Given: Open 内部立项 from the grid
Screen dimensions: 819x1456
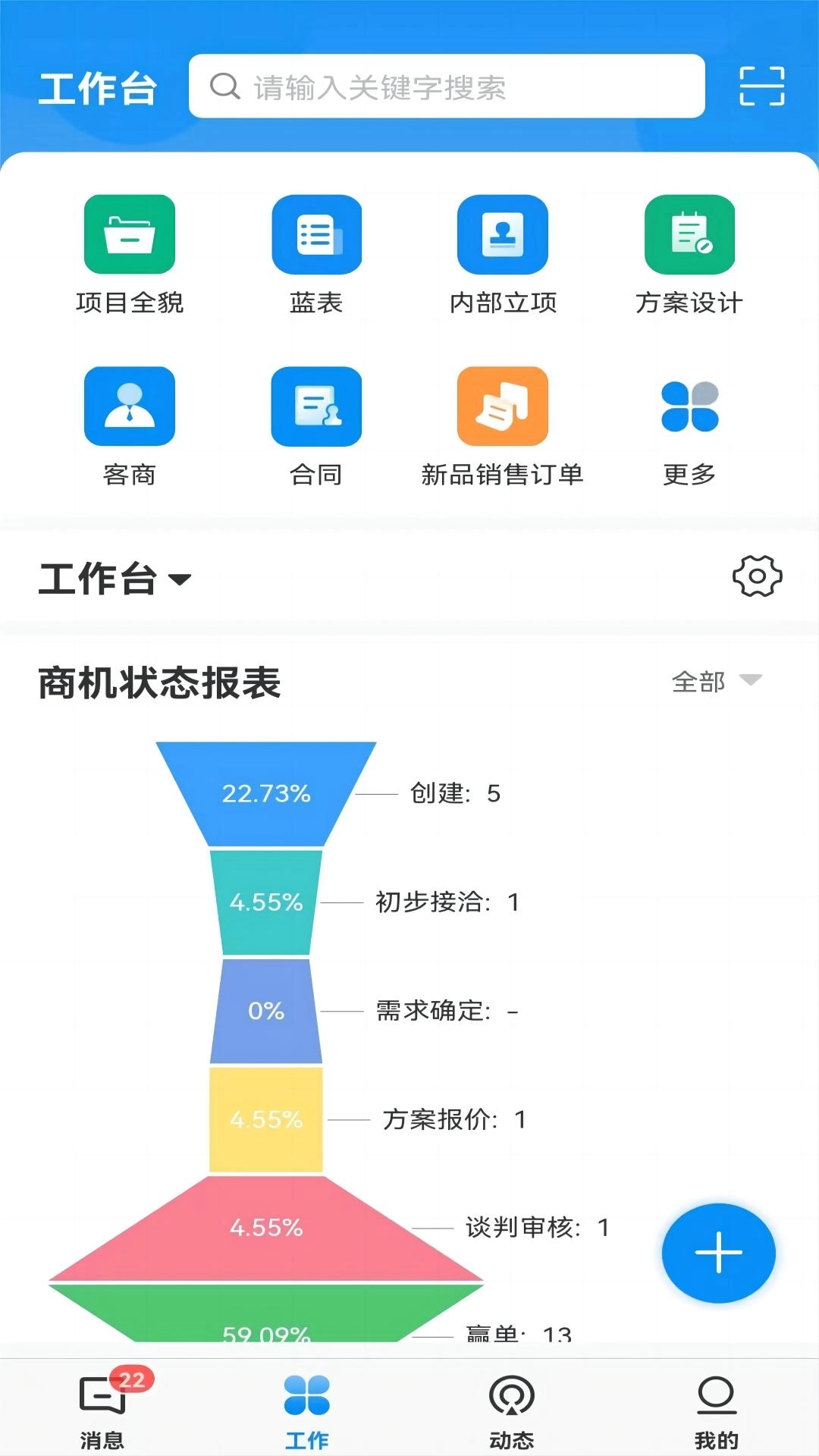Looking at the screenshot, I should (503, 235).
